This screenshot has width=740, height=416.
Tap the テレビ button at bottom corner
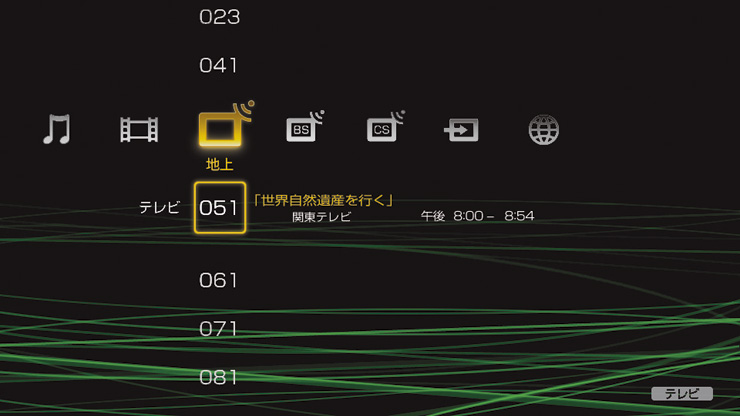click(x=681, y=394)
